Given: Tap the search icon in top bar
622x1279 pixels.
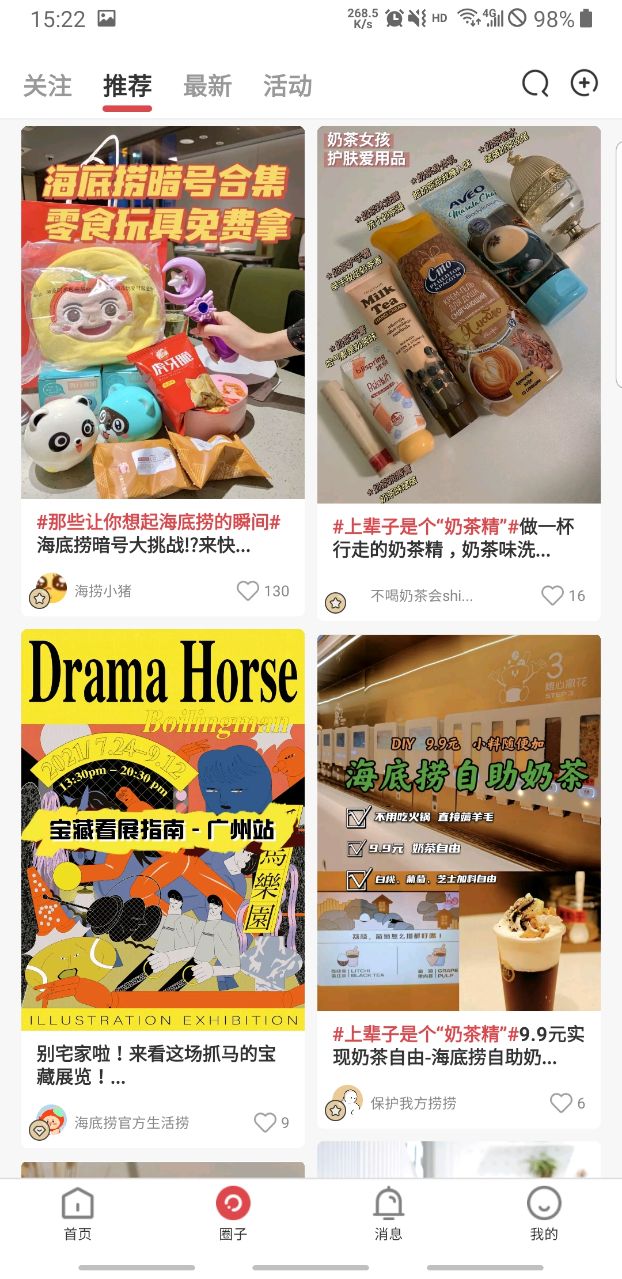Looking at the screenshot, I should coord(535,84).
